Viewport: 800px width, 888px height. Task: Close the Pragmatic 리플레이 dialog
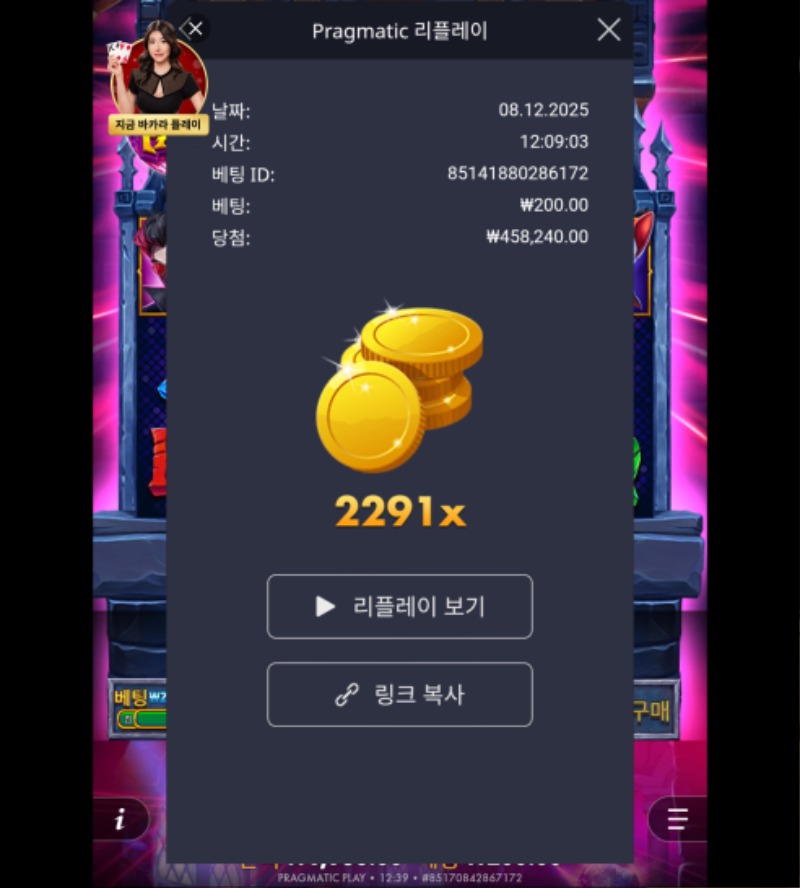pyautogui.click(x=608, y=30)
